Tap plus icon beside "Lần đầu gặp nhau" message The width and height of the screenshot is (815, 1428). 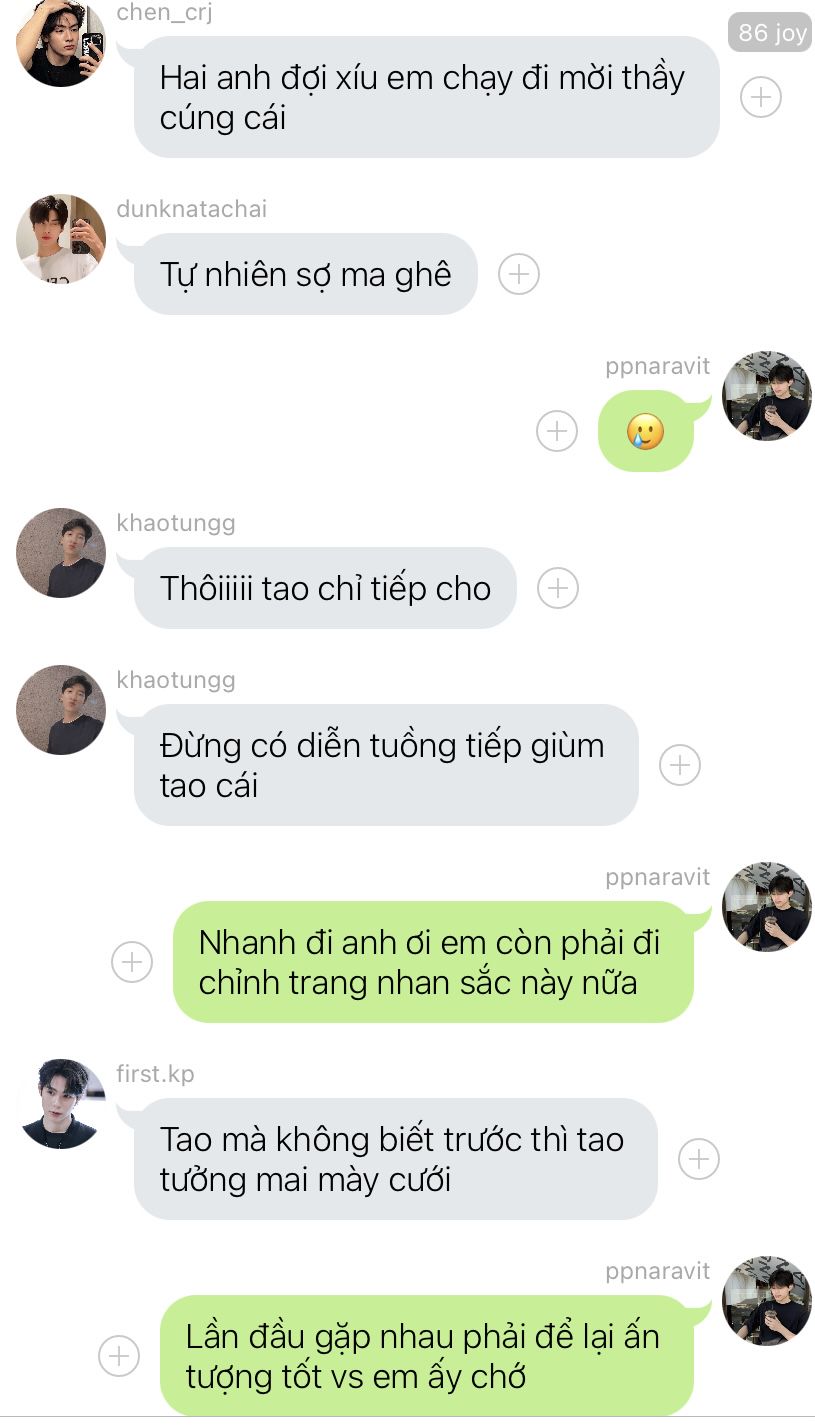pyautogui.click(x=118, y=1356)
